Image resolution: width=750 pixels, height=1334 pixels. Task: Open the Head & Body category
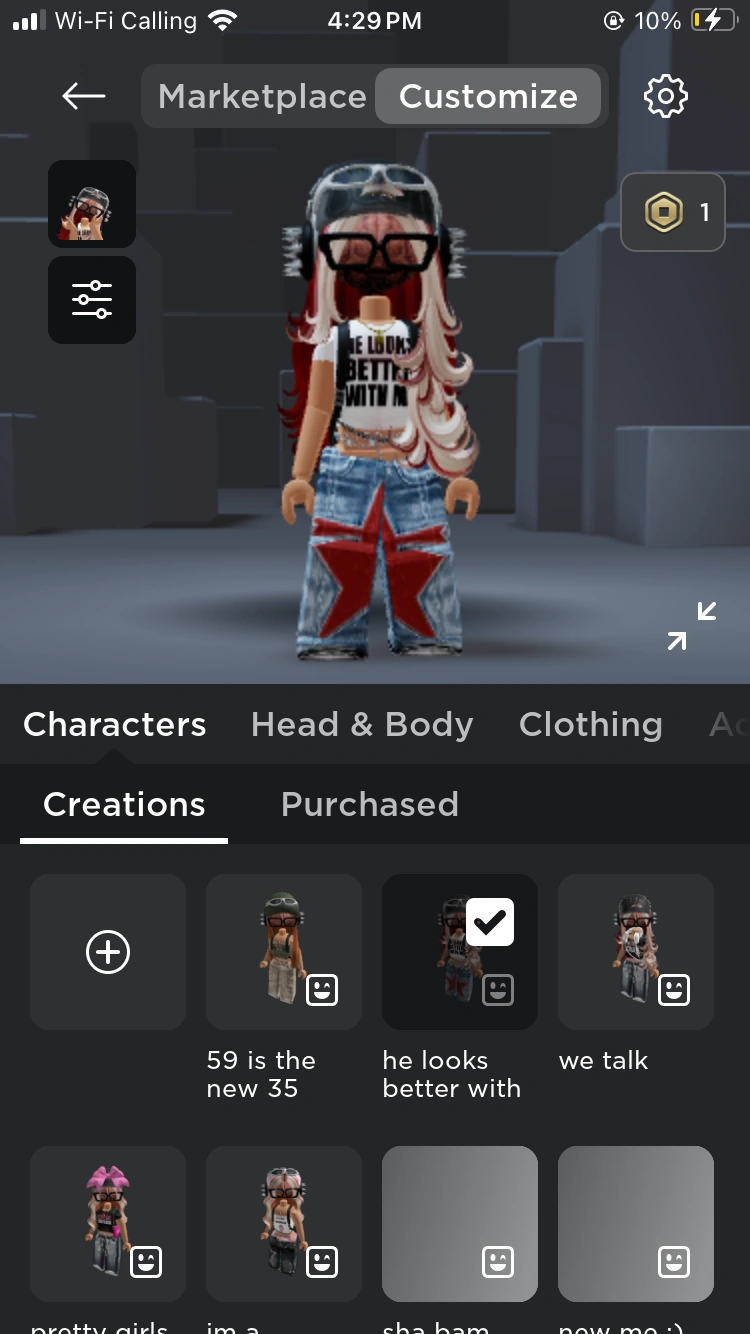click(362, 724)
